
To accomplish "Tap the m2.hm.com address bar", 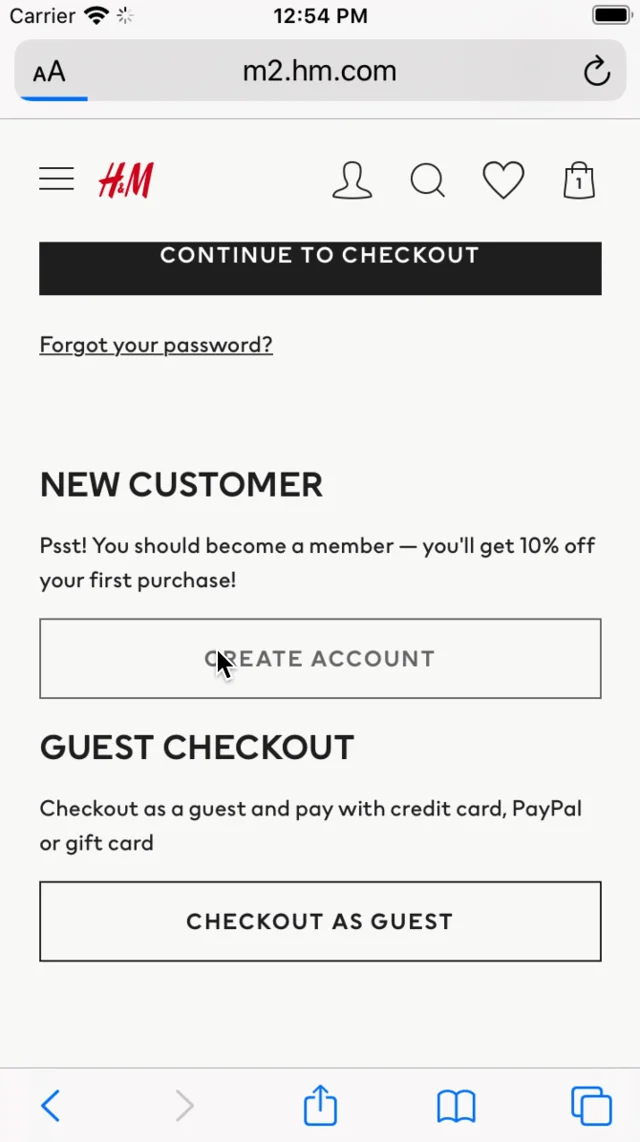I will [320, 71].
